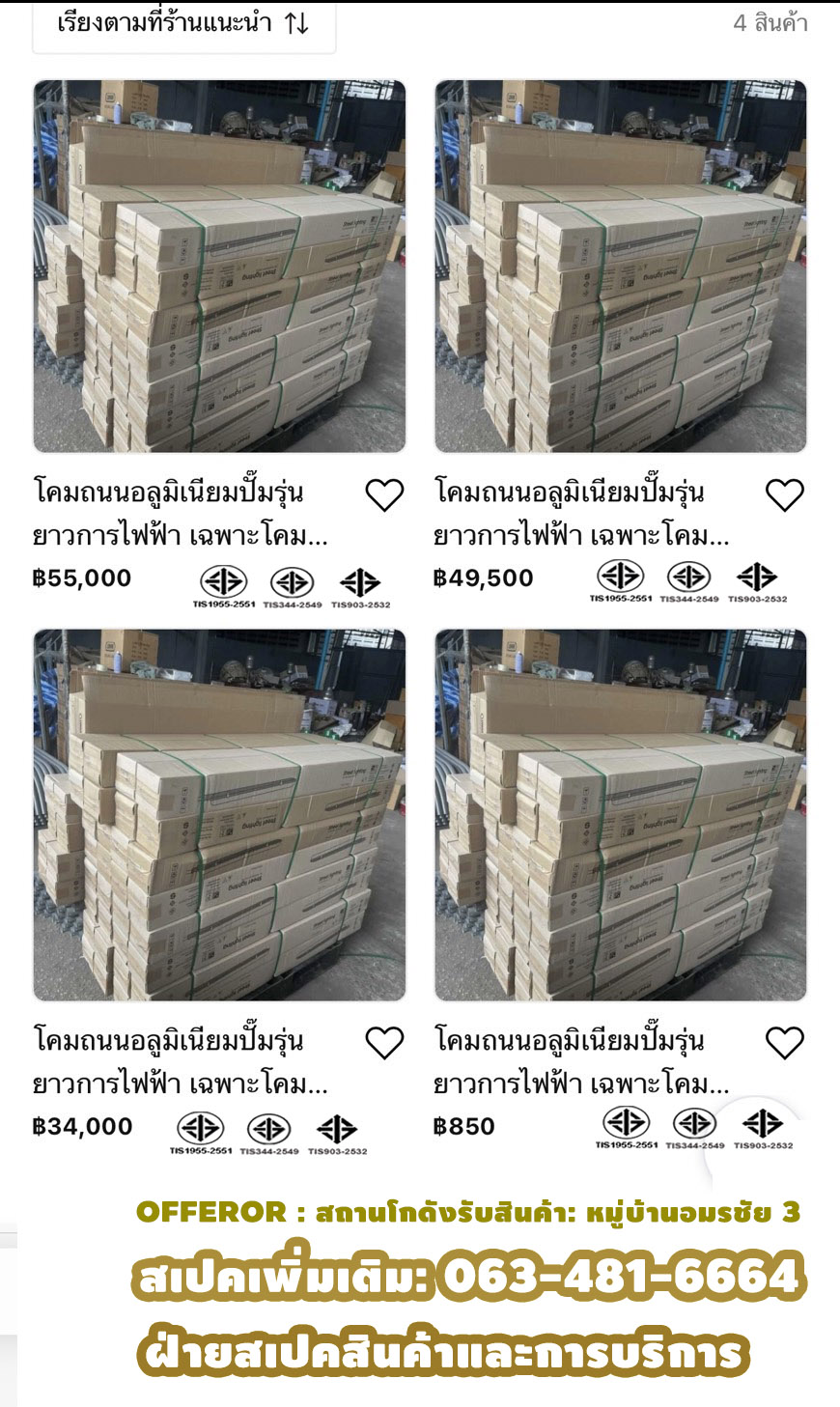Like the ฿850 product via heart icon
The height and width of the screenshot is (1407, 840).
pos(784,1043)
